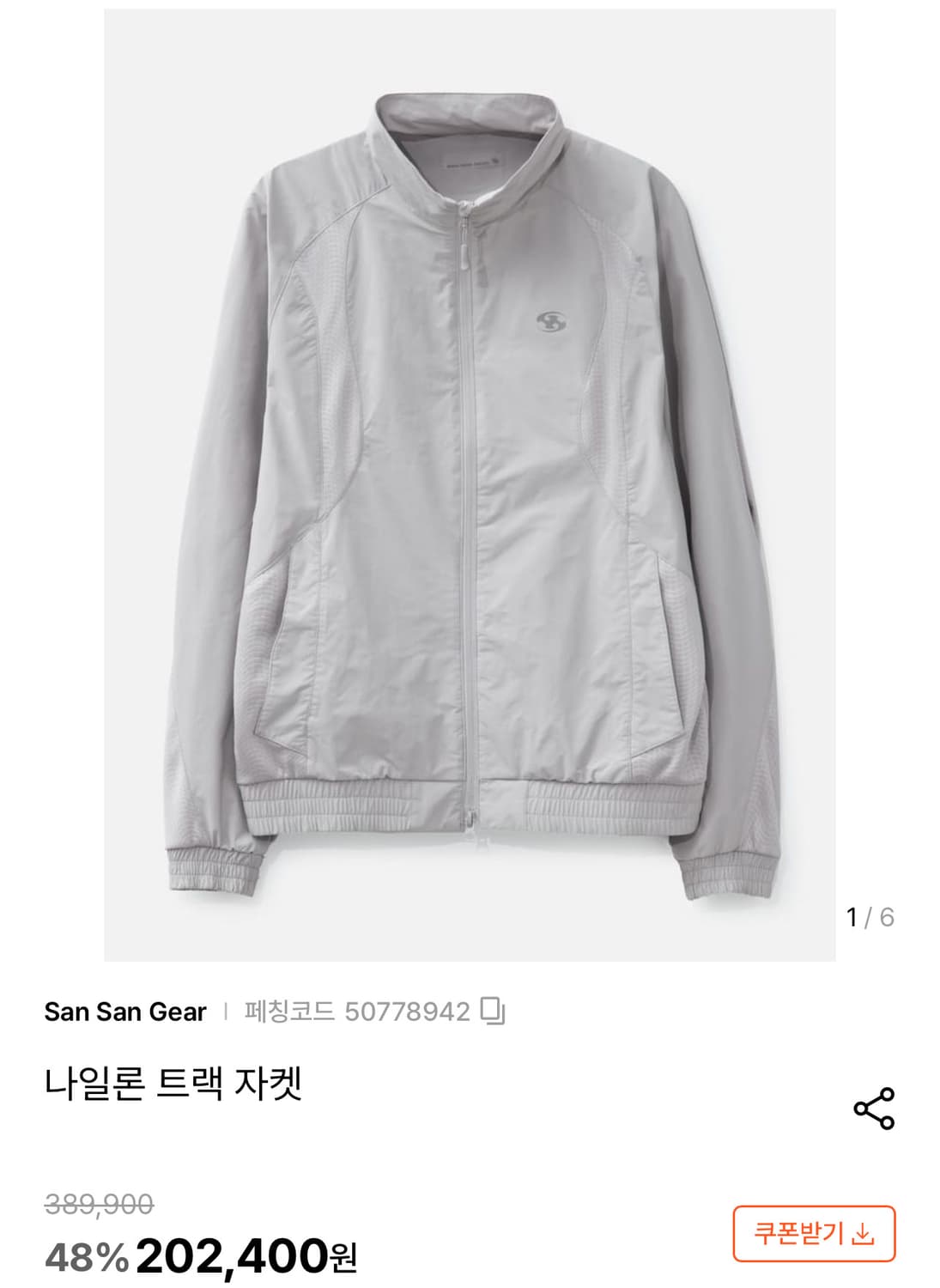Click the 페칭코드 50778942 text
940x1288 pixels.
pos(361,1011)
